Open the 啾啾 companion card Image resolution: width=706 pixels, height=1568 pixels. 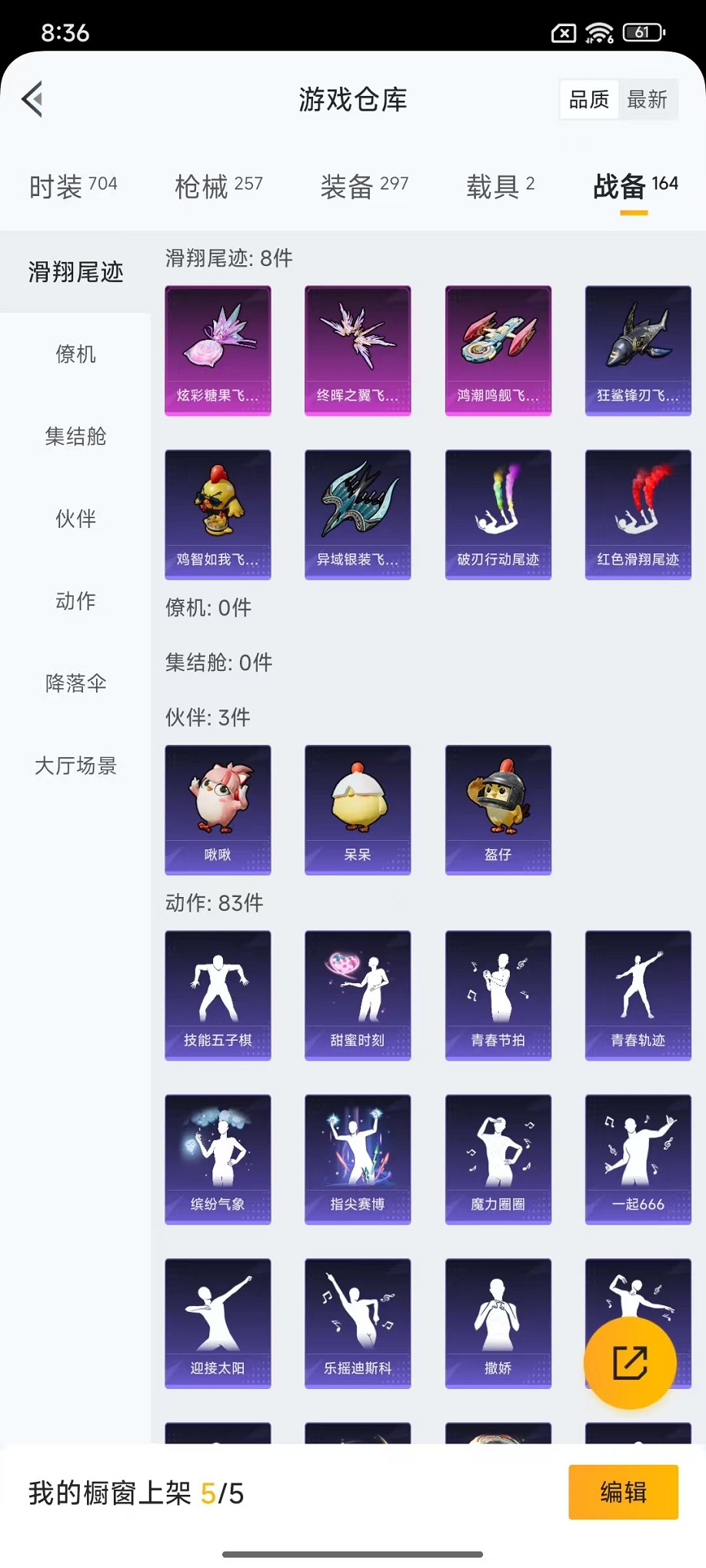point(218,809)
